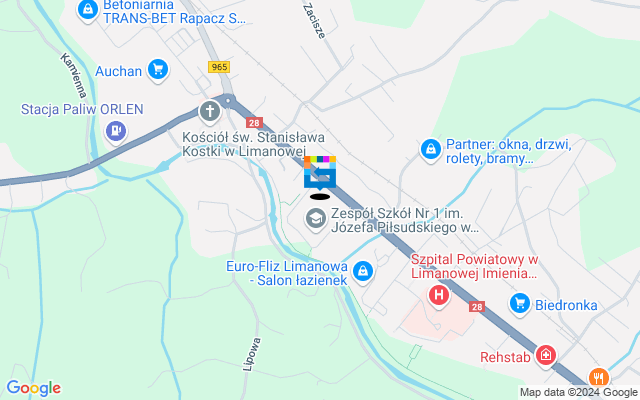Select the Rehstab medical marker
The width and height of the screenshot is (640, 400).
click(545, 354)
